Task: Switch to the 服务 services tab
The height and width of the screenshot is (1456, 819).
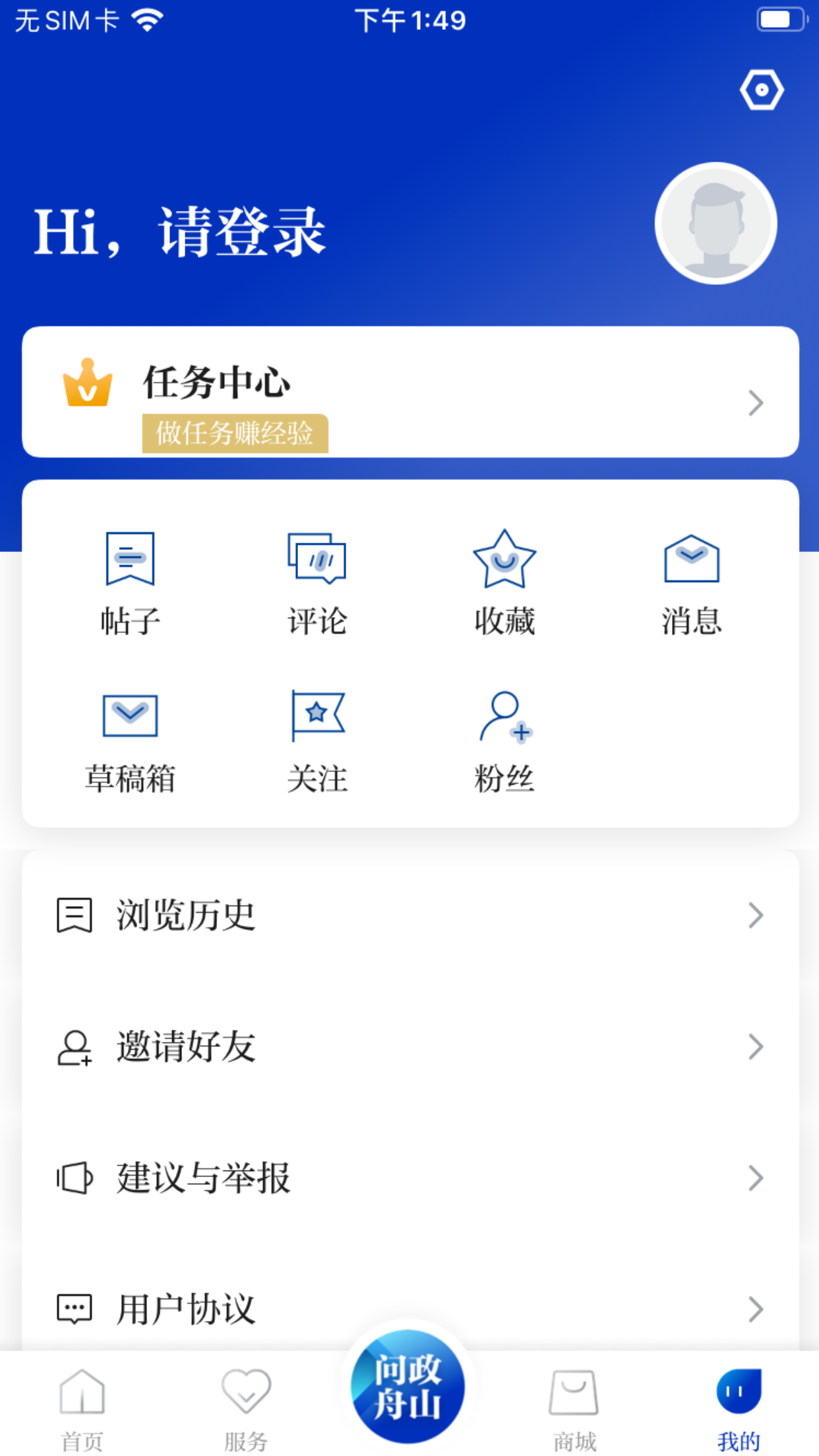Action: click(245, 1408)
